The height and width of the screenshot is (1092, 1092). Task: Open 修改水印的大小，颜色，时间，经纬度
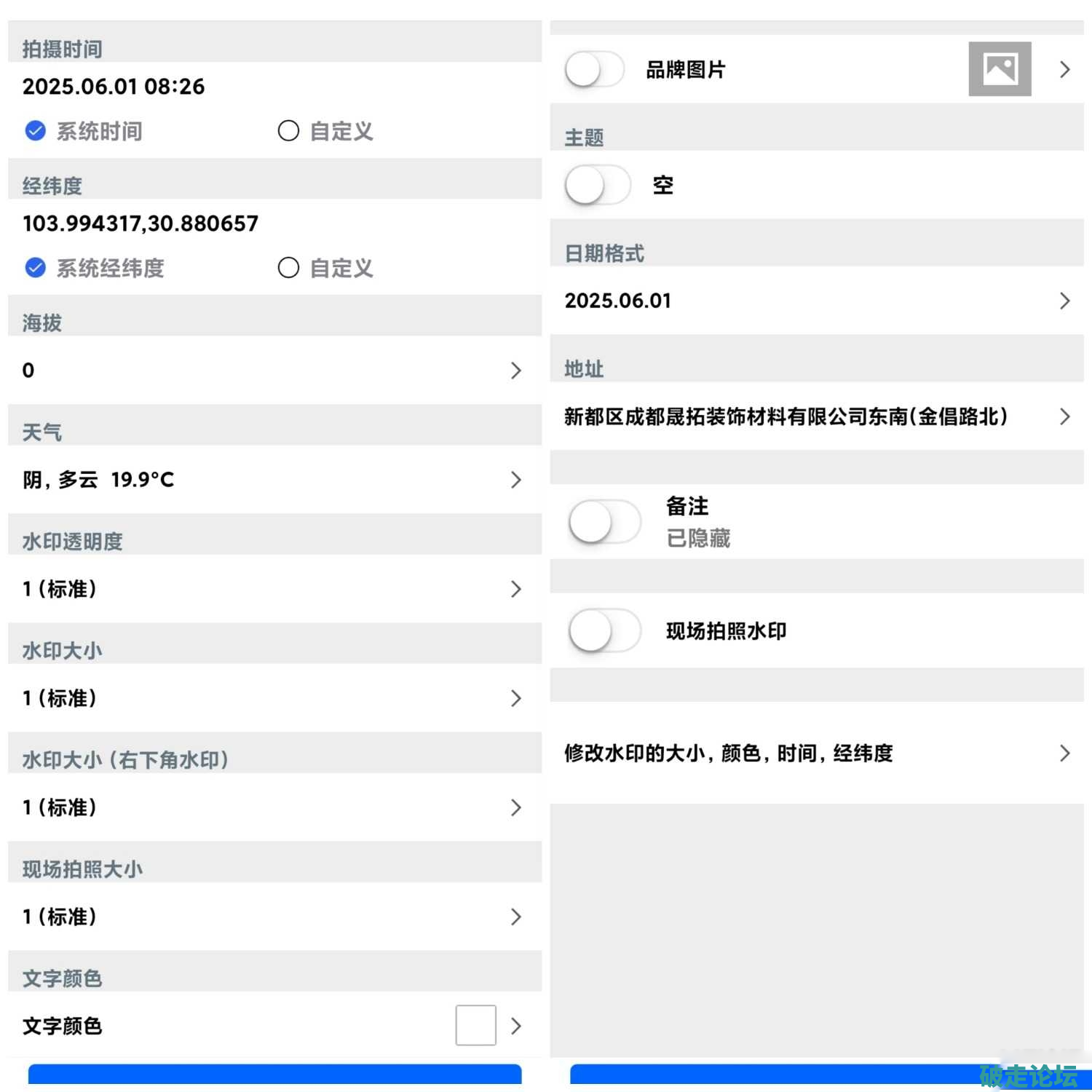click(815, 753)
